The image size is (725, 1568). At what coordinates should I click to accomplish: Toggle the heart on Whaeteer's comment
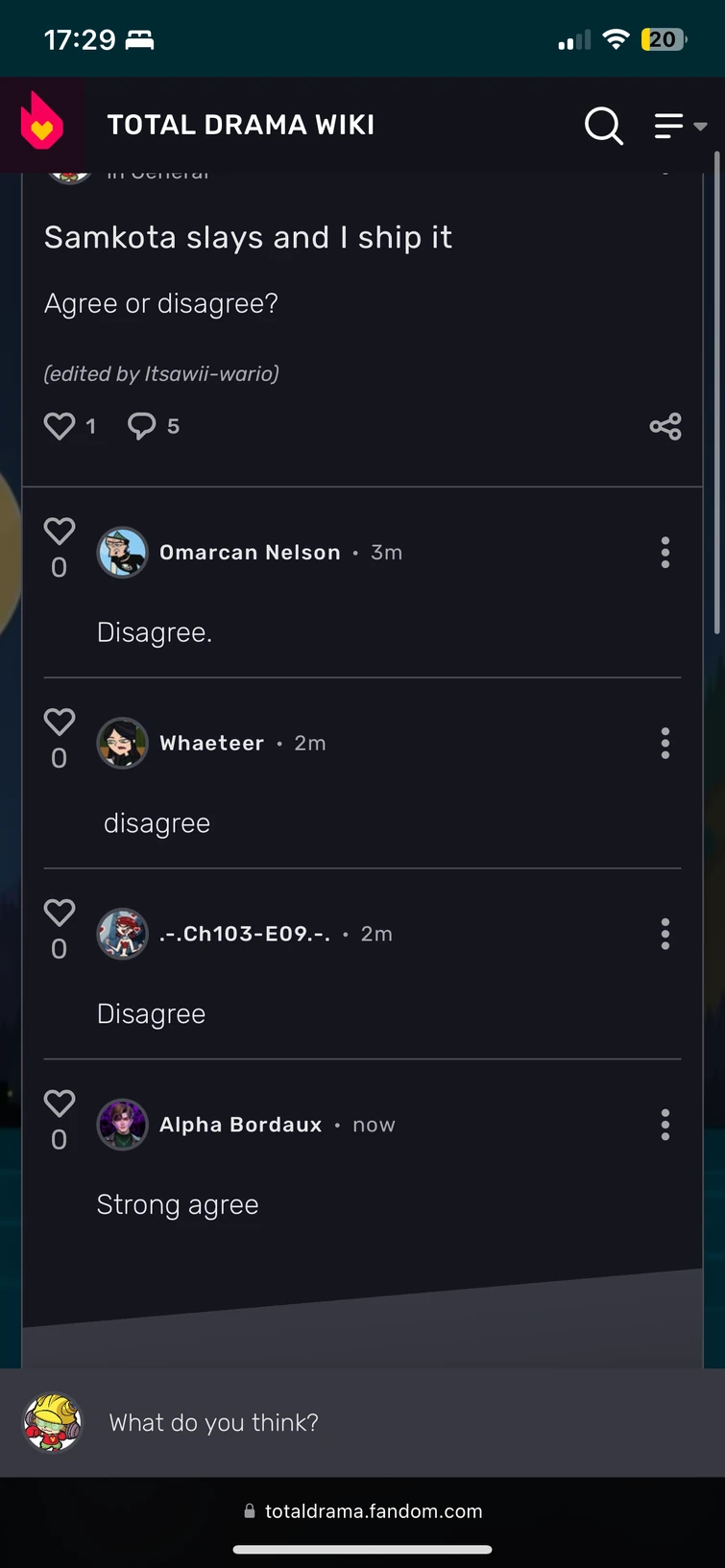pyautogui.click(x=59, y=722)
